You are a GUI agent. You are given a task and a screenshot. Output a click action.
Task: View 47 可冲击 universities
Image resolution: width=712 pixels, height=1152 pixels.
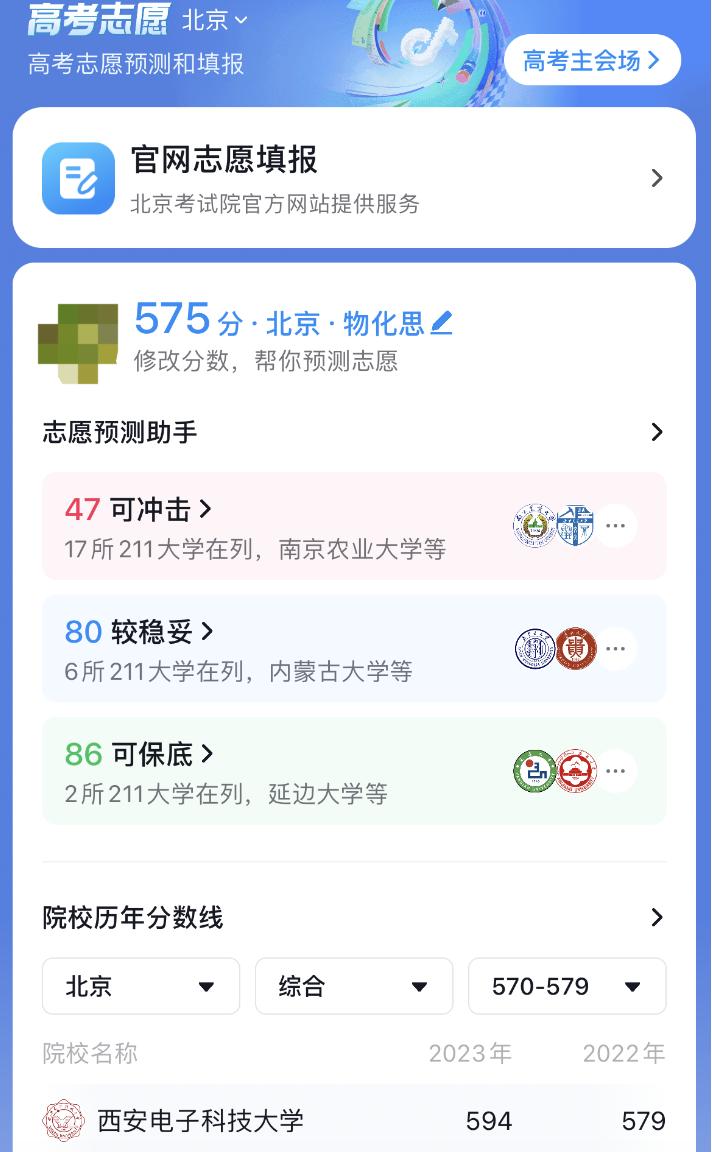[138, 509]
